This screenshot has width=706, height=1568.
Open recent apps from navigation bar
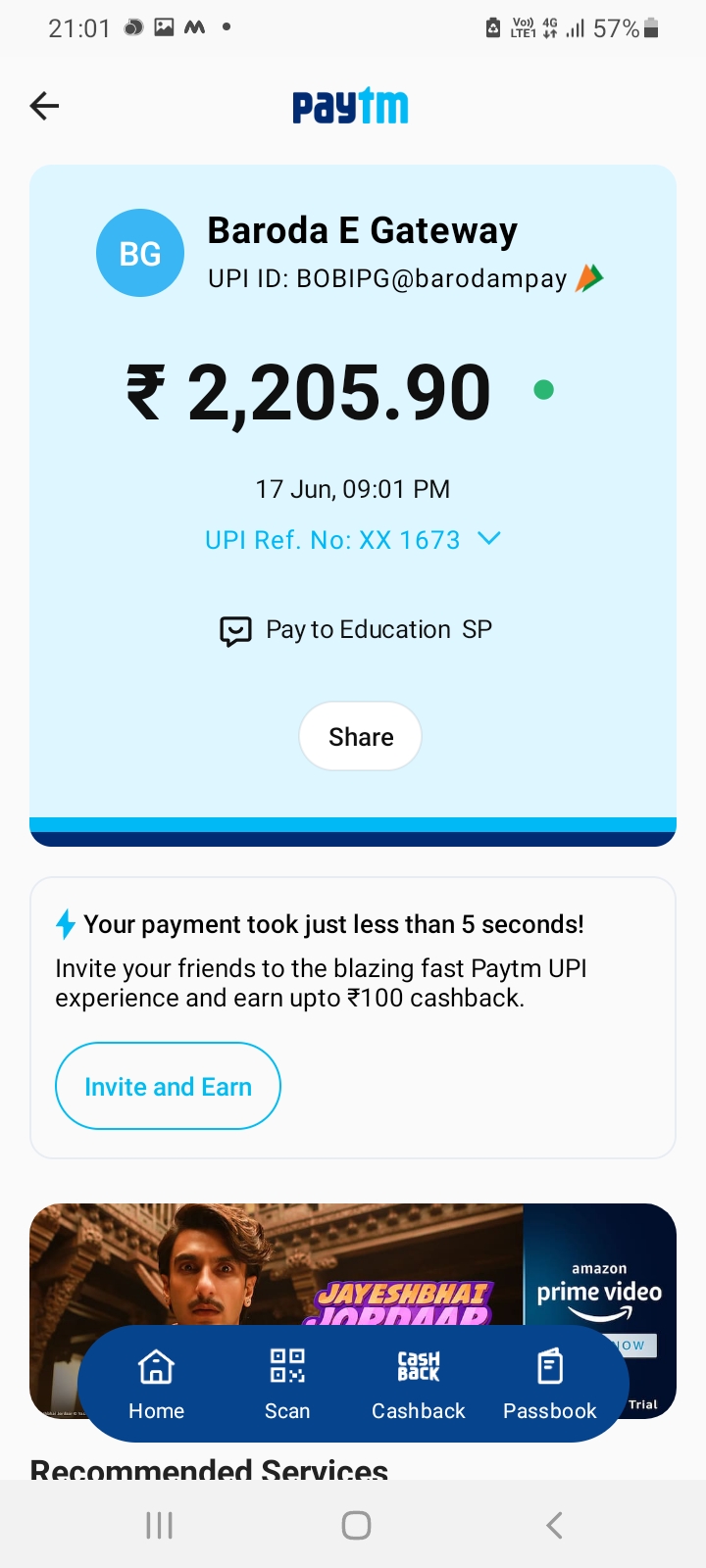point(159,1525)
